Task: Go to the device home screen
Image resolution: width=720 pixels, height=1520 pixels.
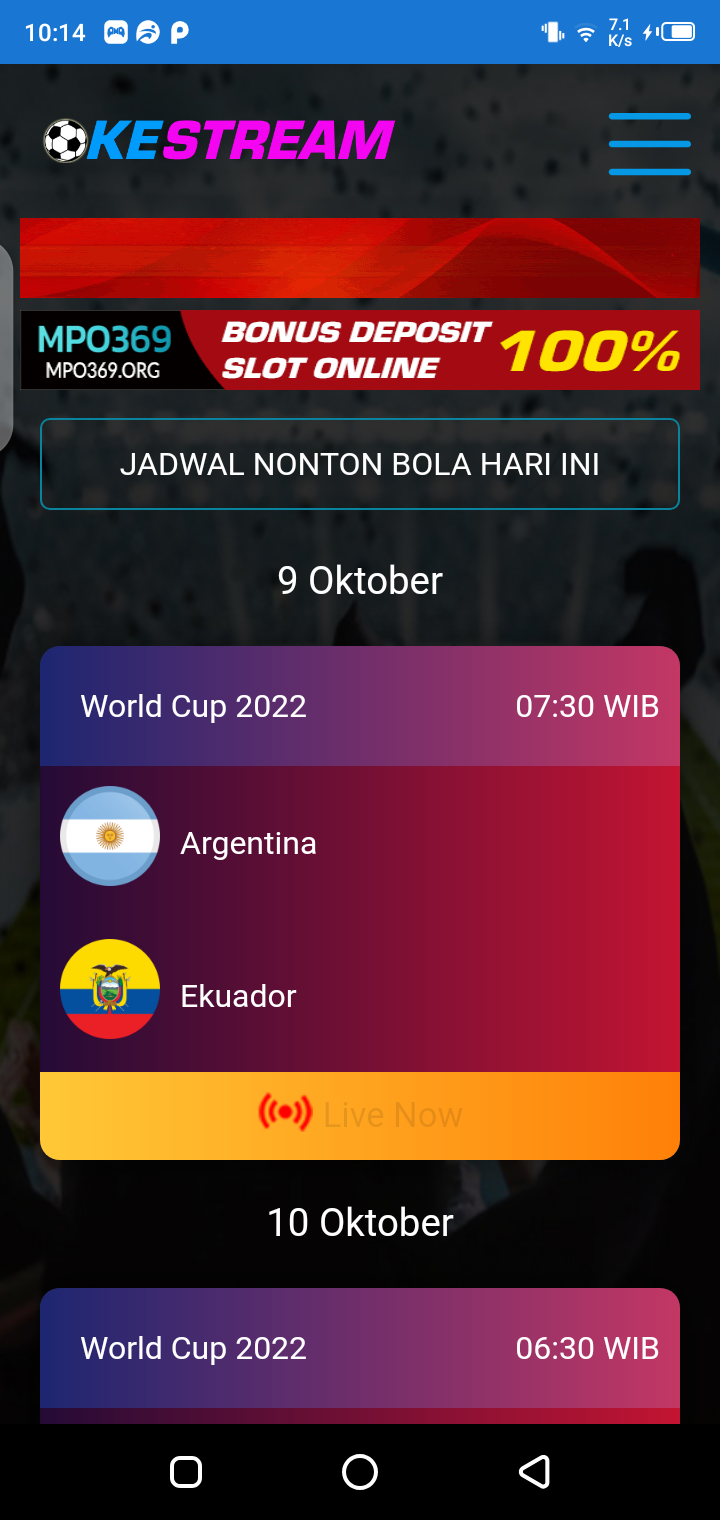Action: [x=360, y=1472]
